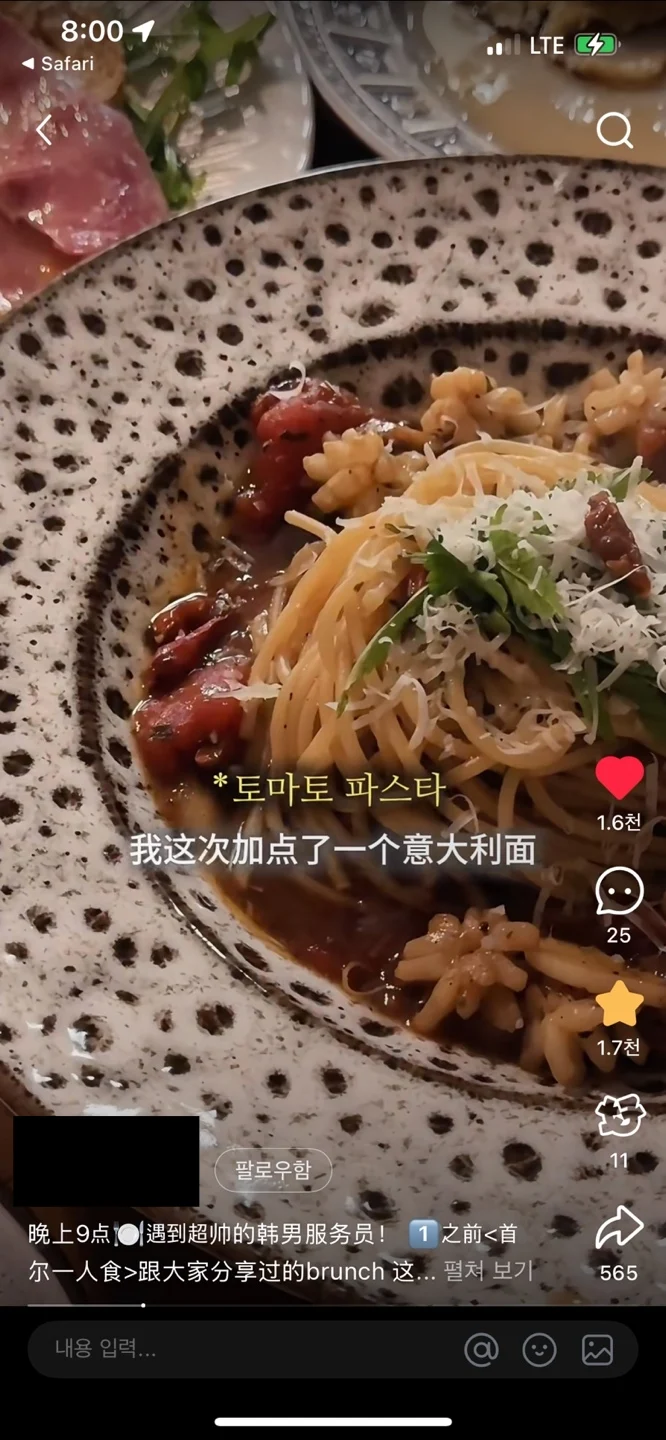Screen dimensions: 666x1440
Task: Open search with the magnifier icon
Action: [614, 130]
